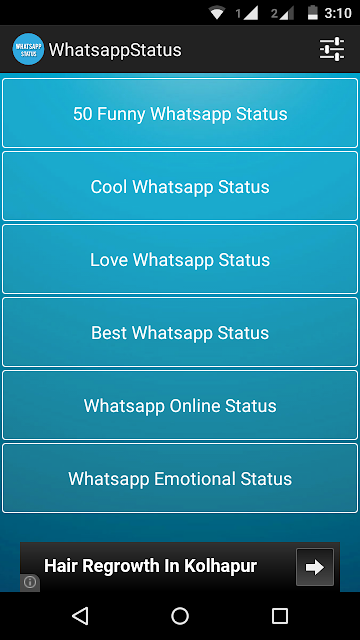Open 50 Funny Whatsapp Status
Screen dimensions: 360x640
(x=180, y=113)
